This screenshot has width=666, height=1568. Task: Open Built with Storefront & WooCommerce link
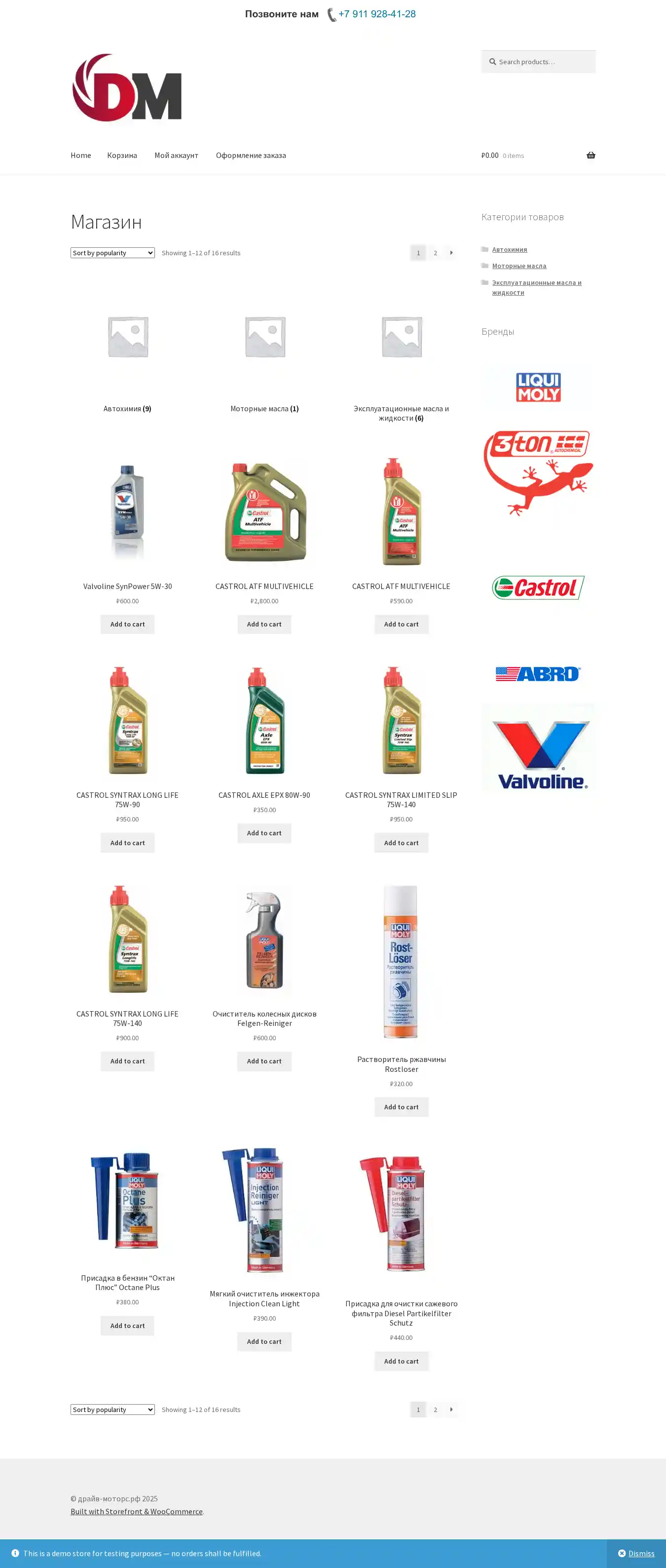136,1511
